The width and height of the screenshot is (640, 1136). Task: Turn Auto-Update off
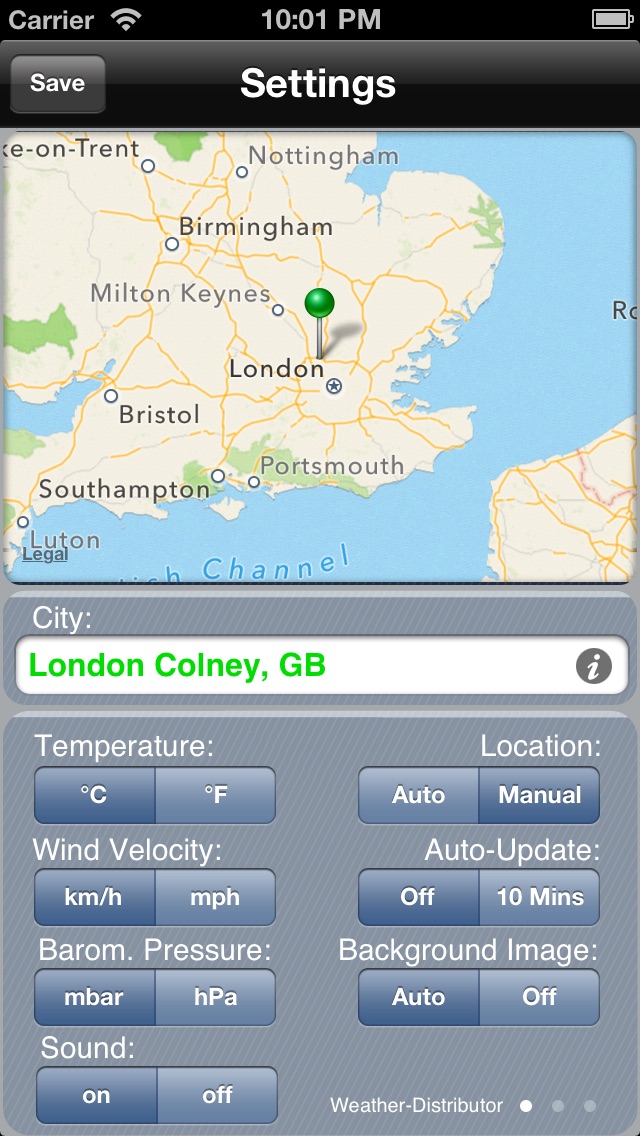[418, 897]
